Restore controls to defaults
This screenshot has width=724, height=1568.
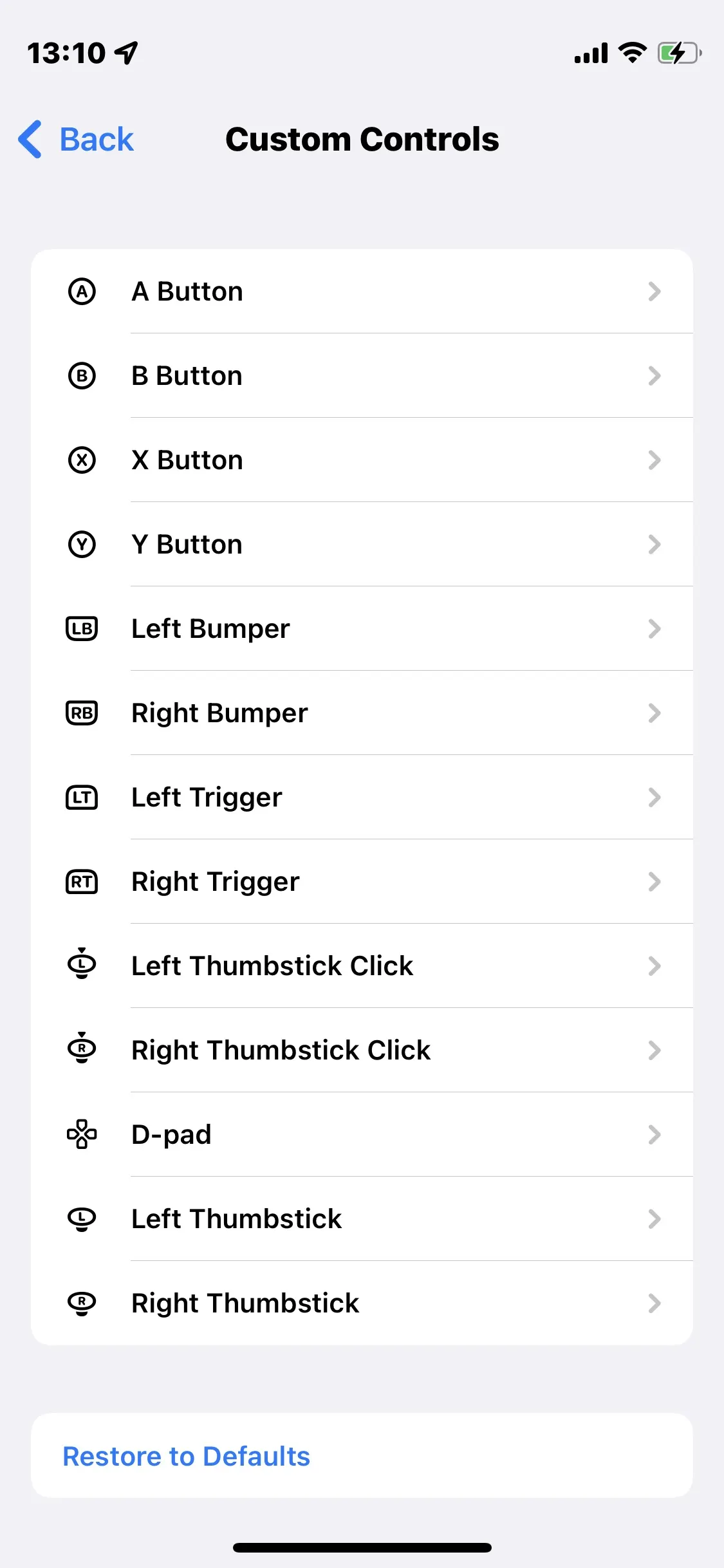pyautogui.click(x=187, y=1456)
